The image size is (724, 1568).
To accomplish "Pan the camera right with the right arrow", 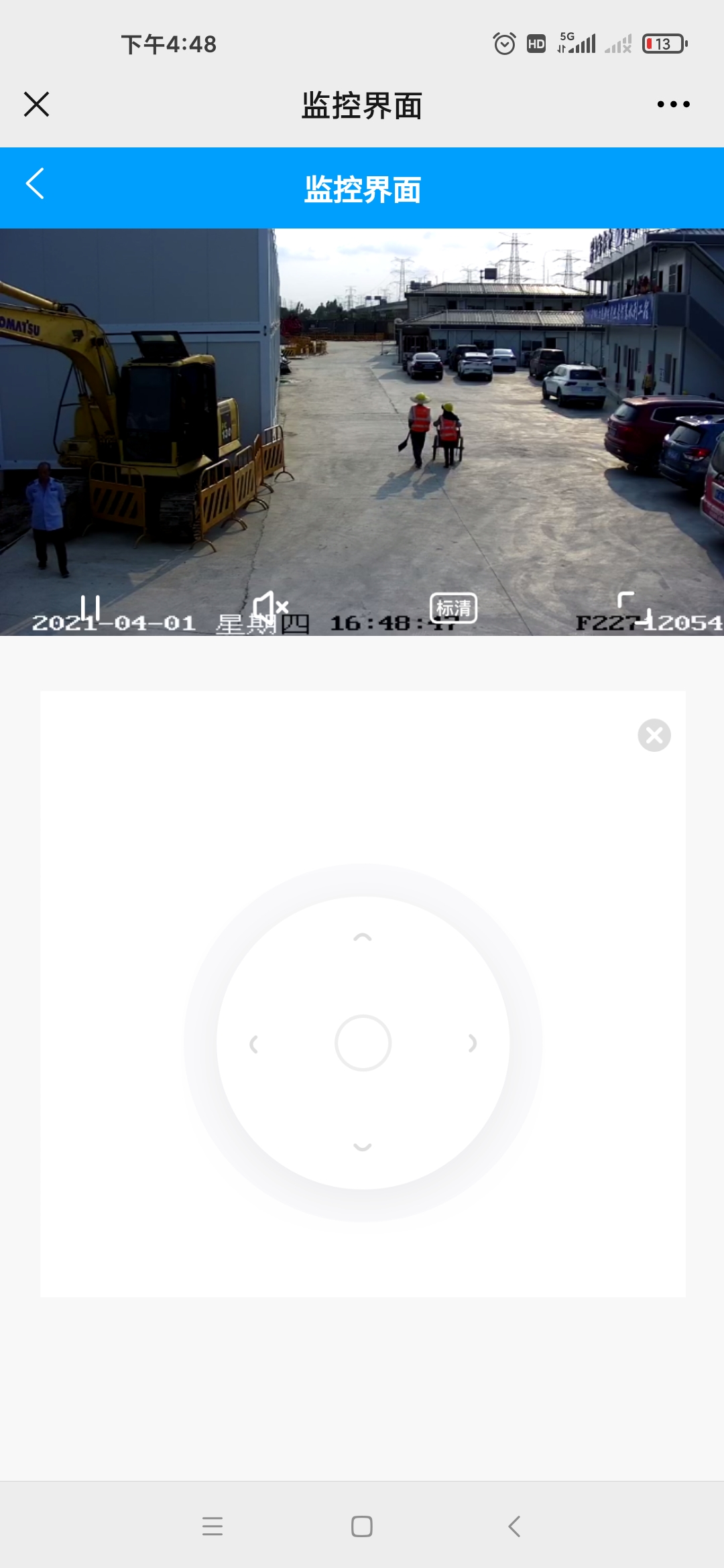I will [472, 1043].
